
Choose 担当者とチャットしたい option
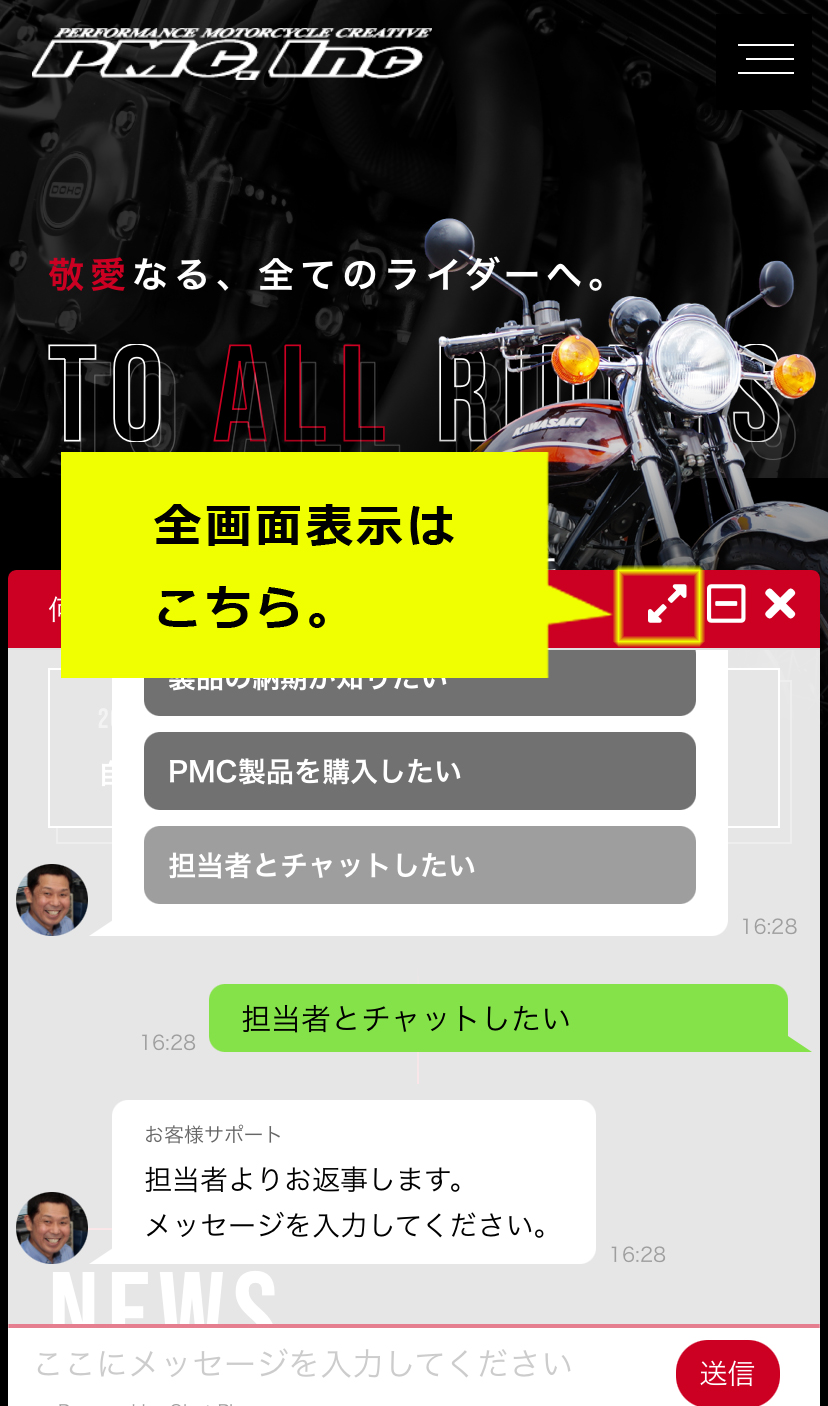419,865
